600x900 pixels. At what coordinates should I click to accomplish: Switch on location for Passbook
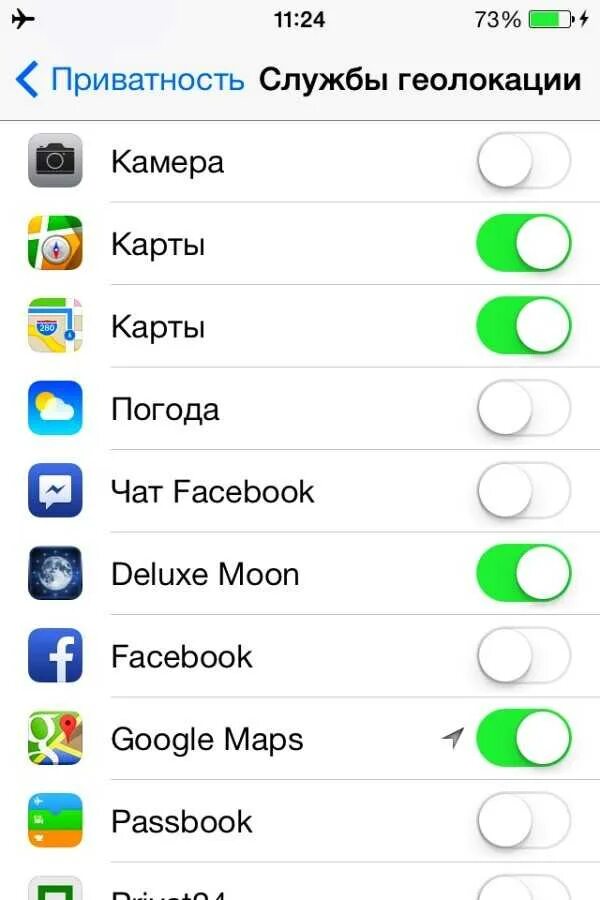tap(523, 821)
